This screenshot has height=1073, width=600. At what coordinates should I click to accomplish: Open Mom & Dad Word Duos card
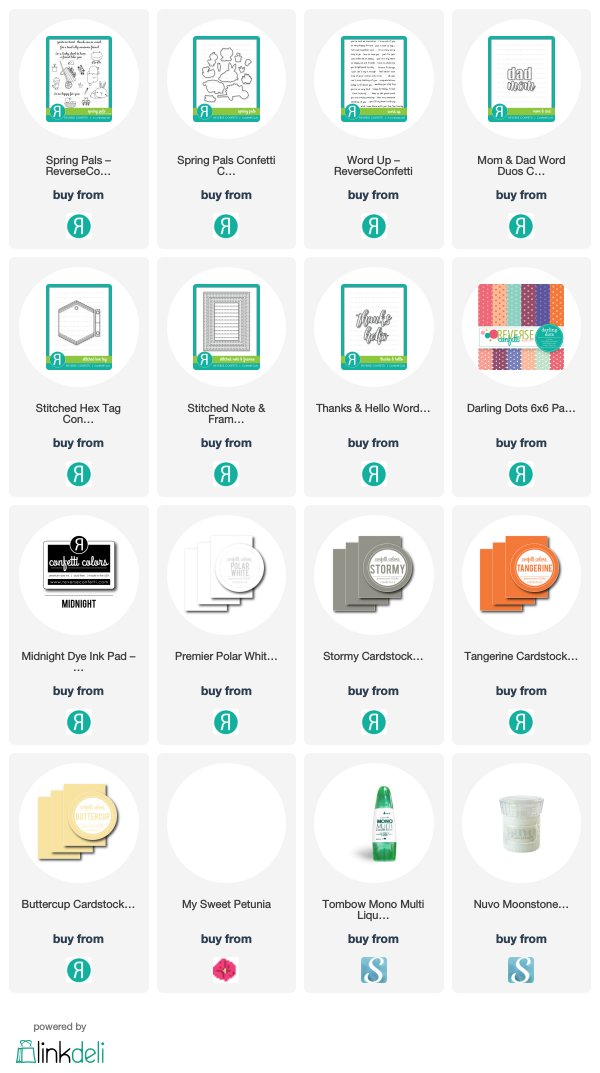521,129
